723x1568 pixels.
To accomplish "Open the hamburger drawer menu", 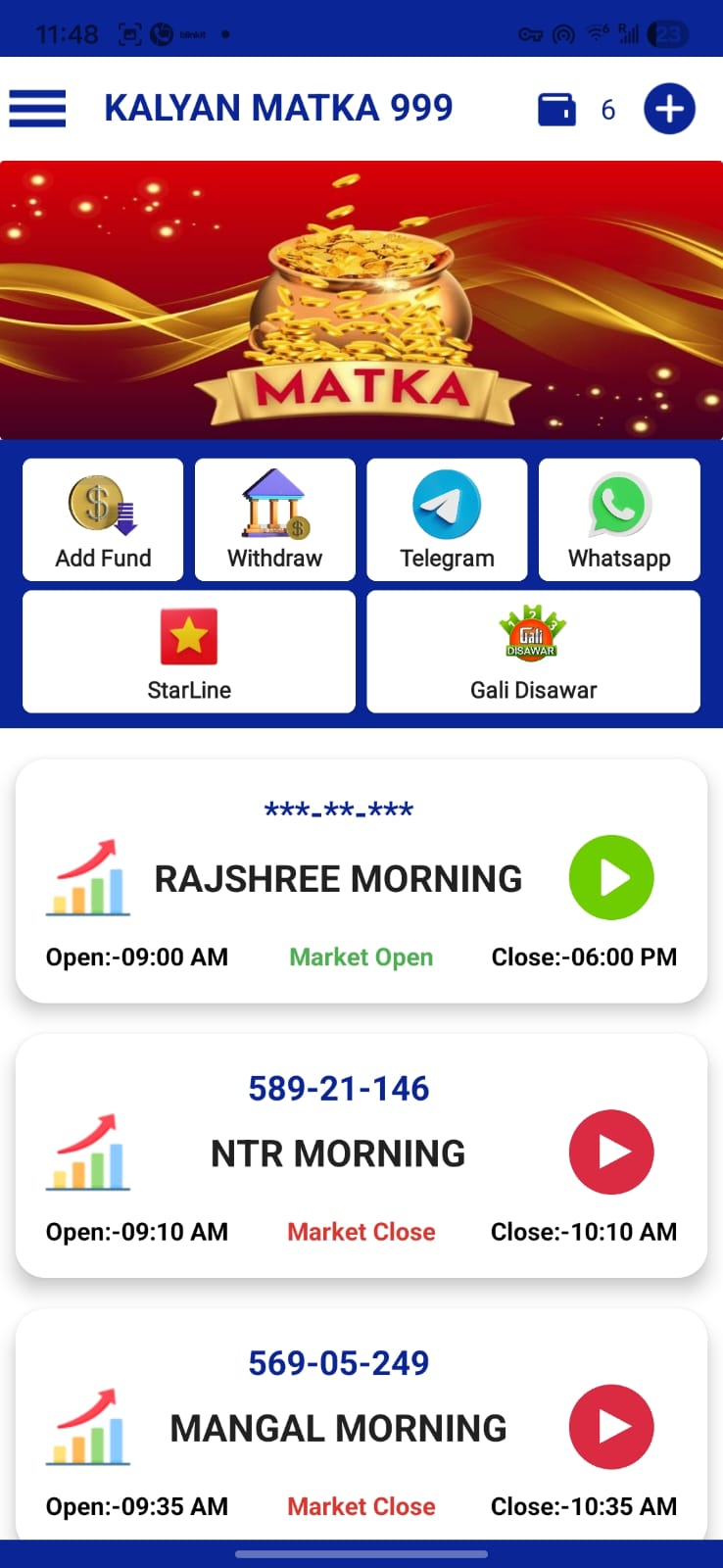I will click(37, 109).
